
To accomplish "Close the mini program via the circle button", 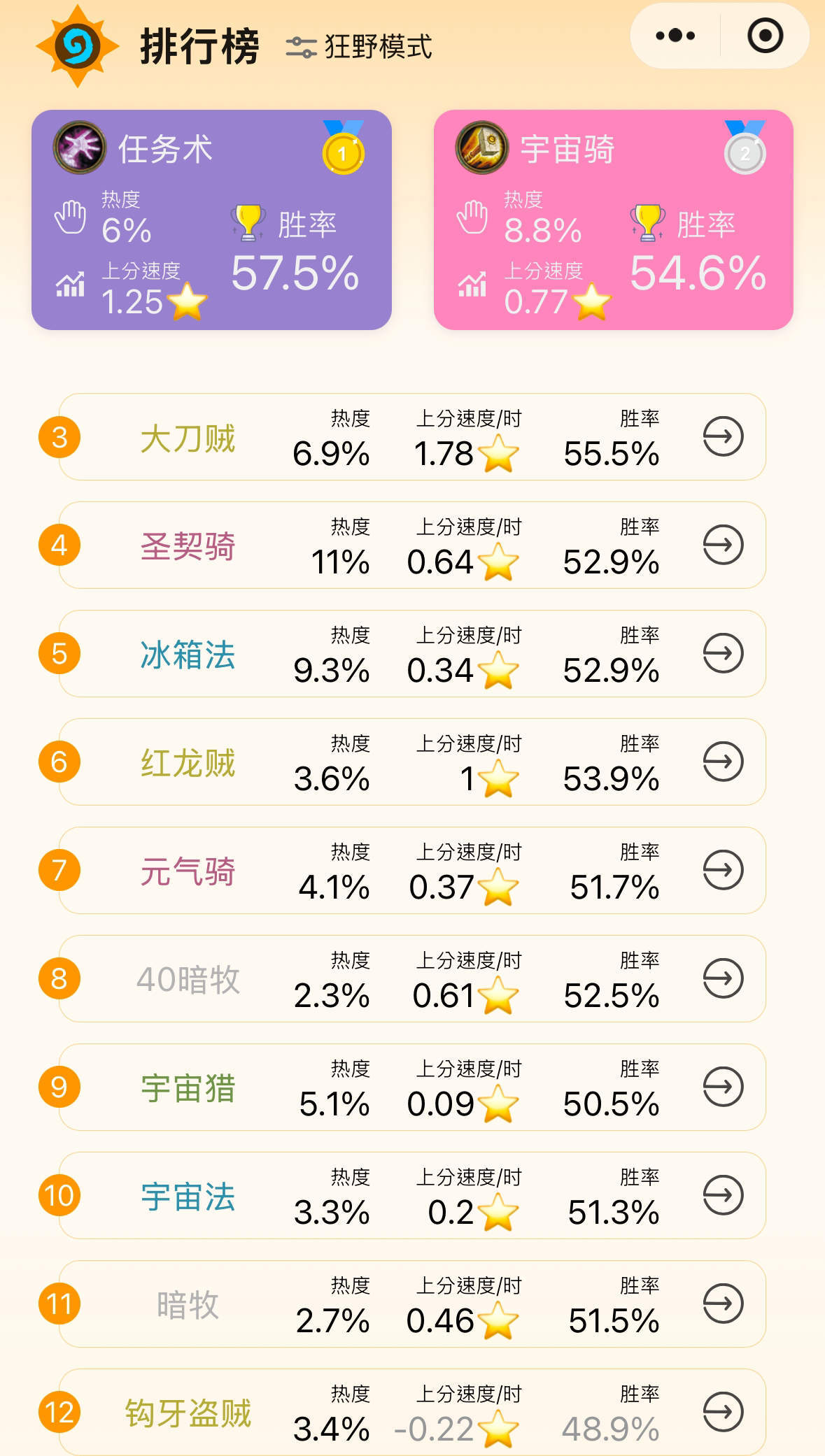I will click(765, 36).
